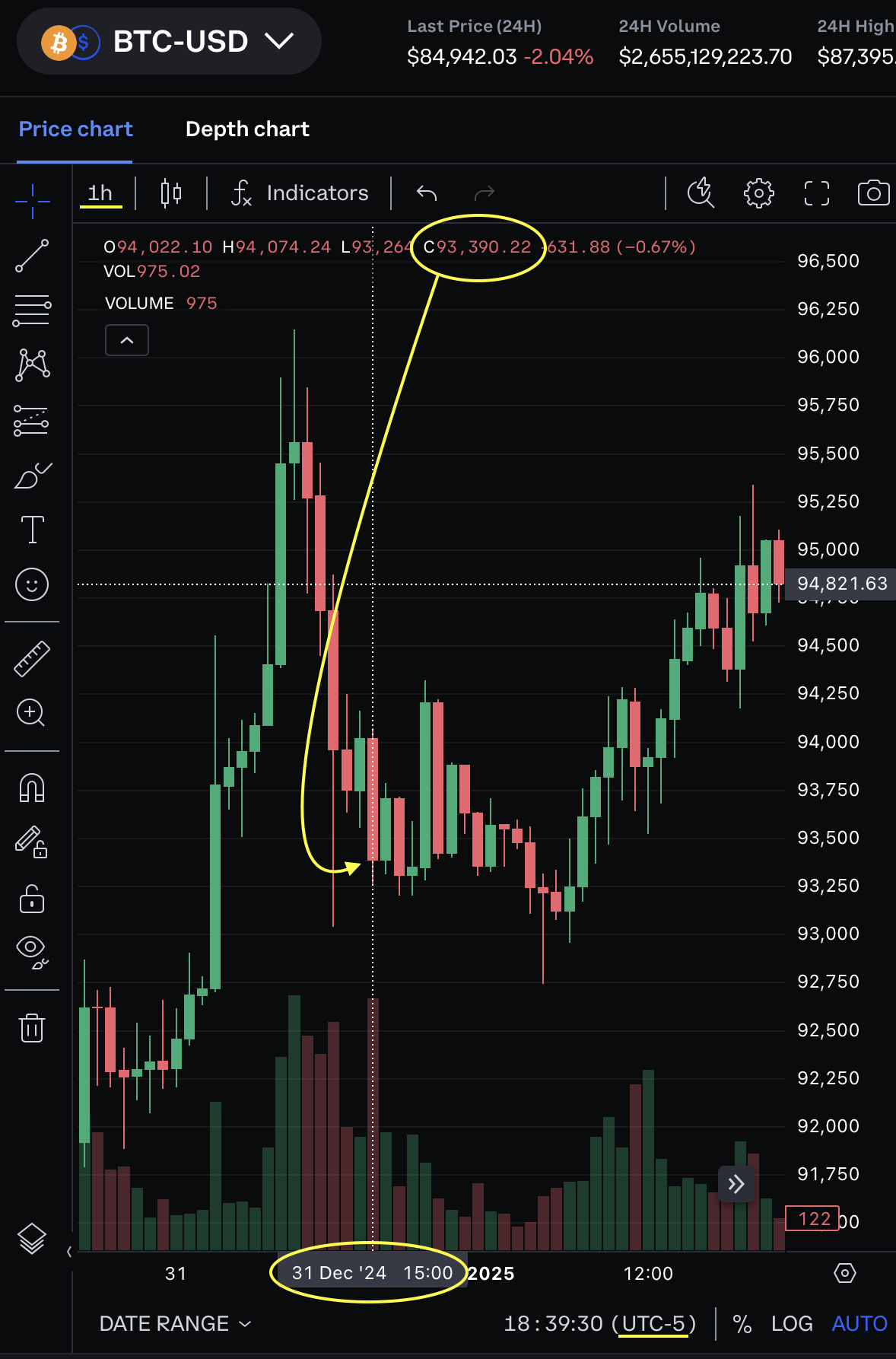Select the ruler measure tool
The height and width of the screenshot is (1359, 896).
pyautogui.click(x=32, y=659)
